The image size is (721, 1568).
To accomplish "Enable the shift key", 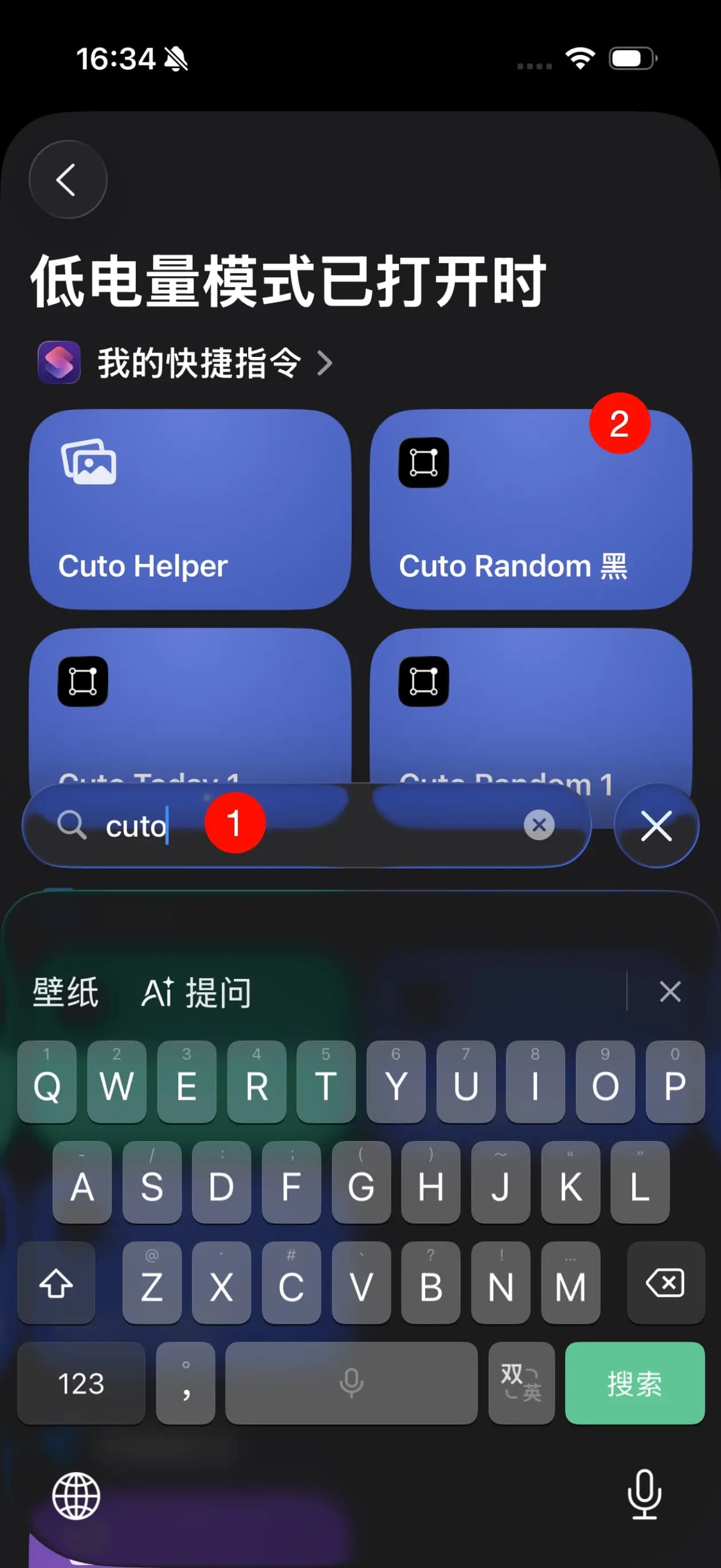I will (56, 1283).
